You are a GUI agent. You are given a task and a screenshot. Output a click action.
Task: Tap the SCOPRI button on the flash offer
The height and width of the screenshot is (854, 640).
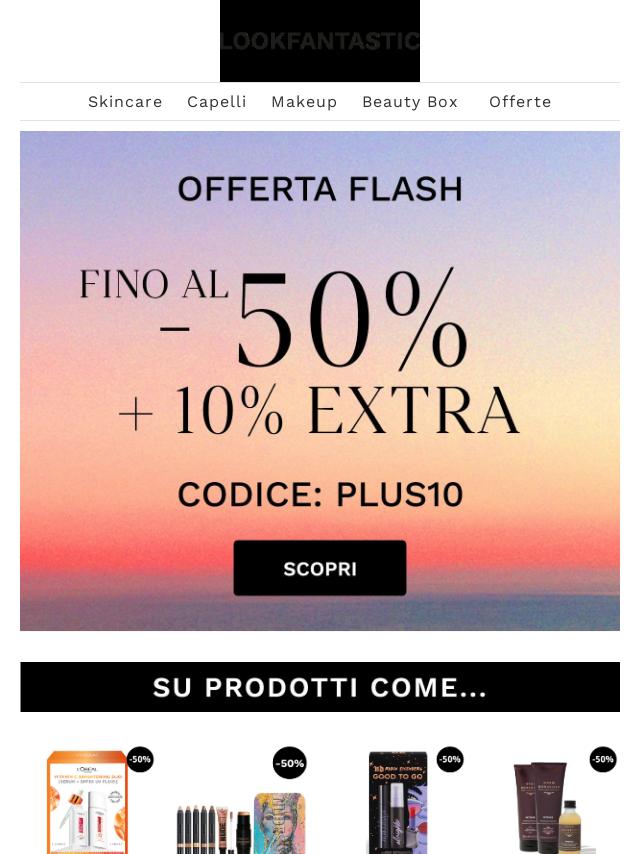click(320, 568)
